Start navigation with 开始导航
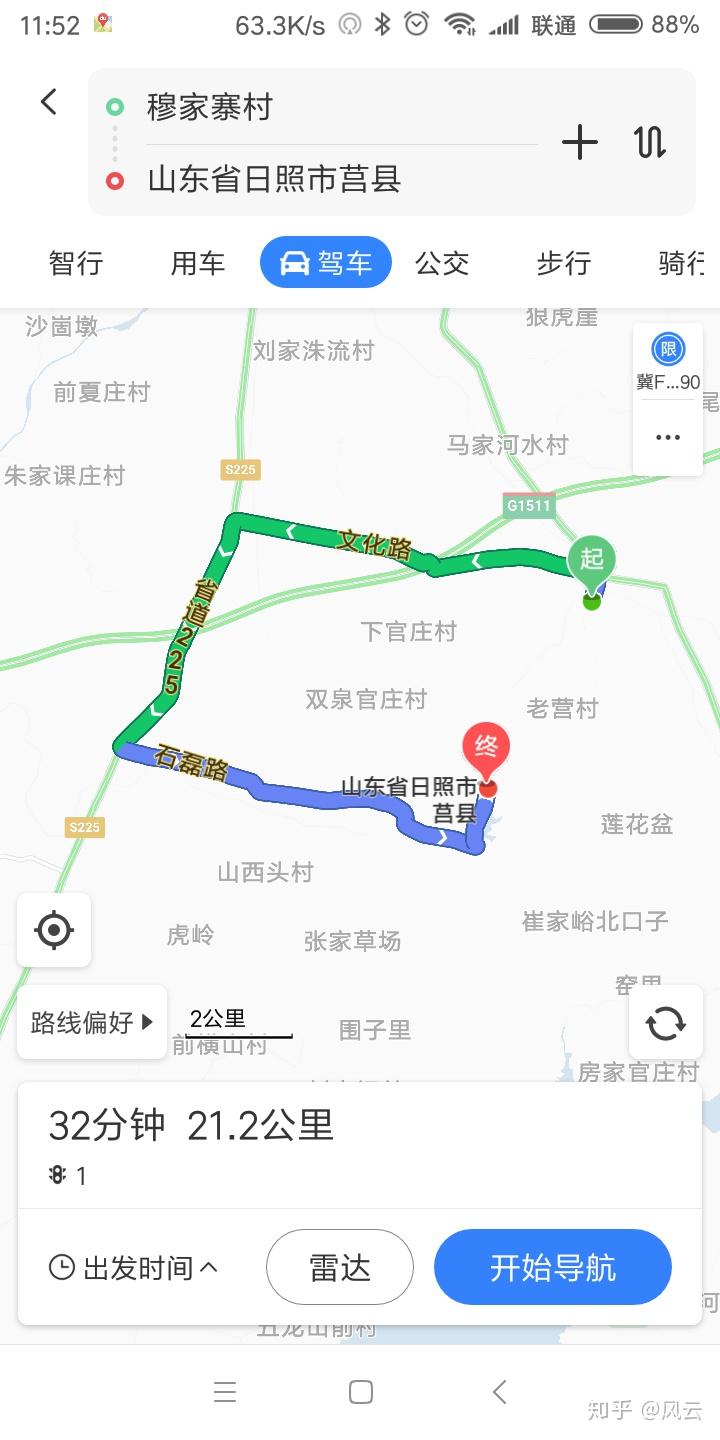This screenshot has height=1440, width=720. (x=553, y=1268)
